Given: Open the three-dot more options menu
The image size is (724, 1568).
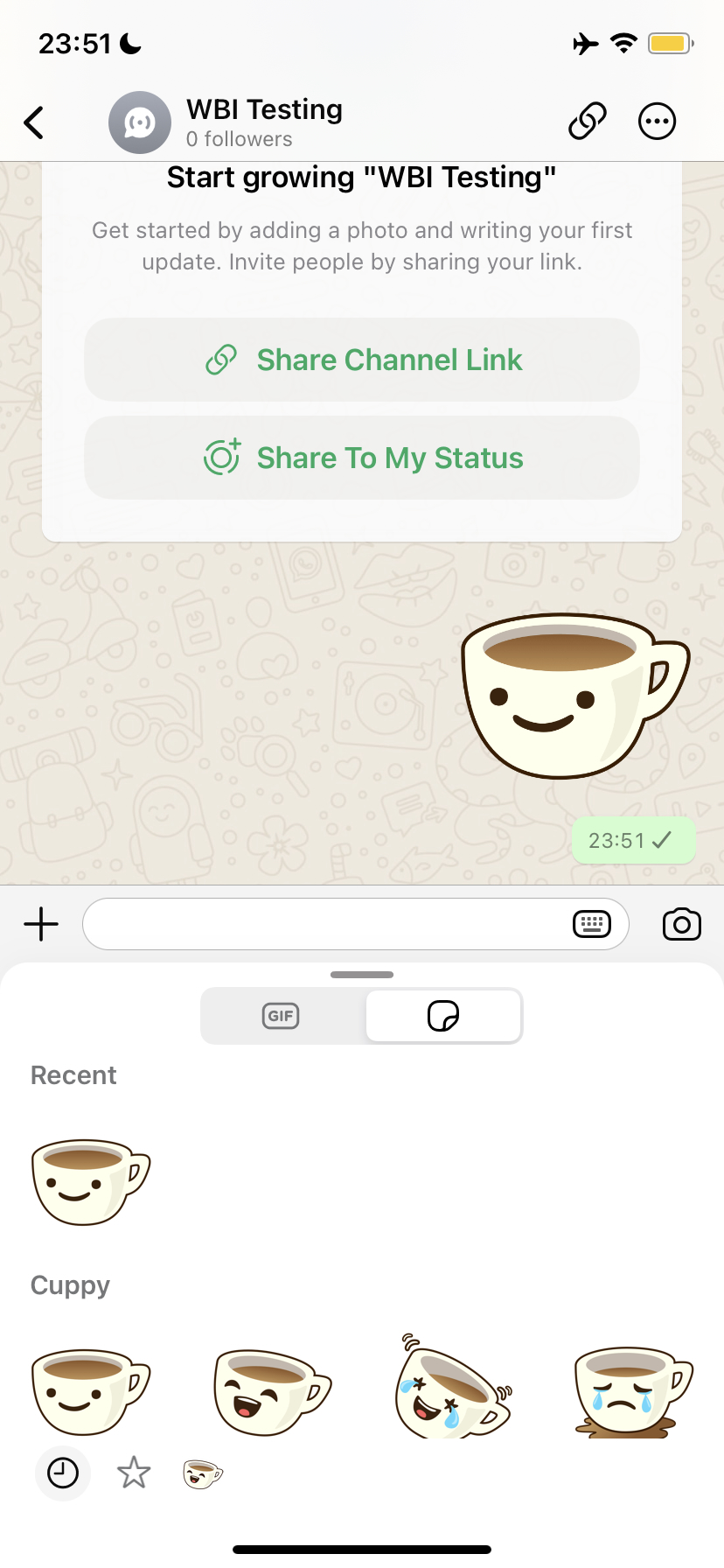Looking at the screenshot, I should pyautogui.click(x=657, y=122).
